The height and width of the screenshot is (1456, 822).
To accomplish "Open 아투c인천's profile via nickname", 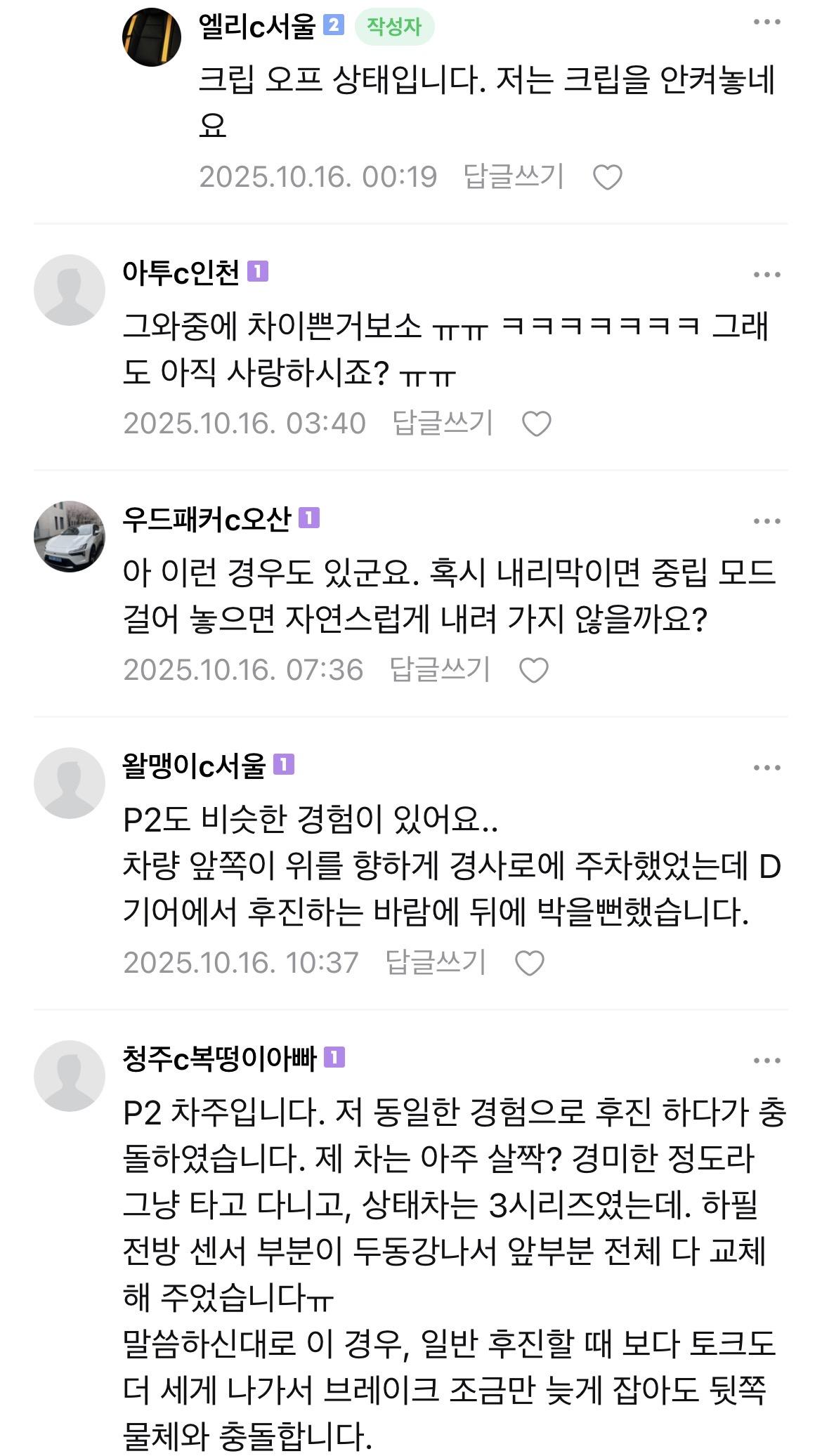I will (181, 273).
